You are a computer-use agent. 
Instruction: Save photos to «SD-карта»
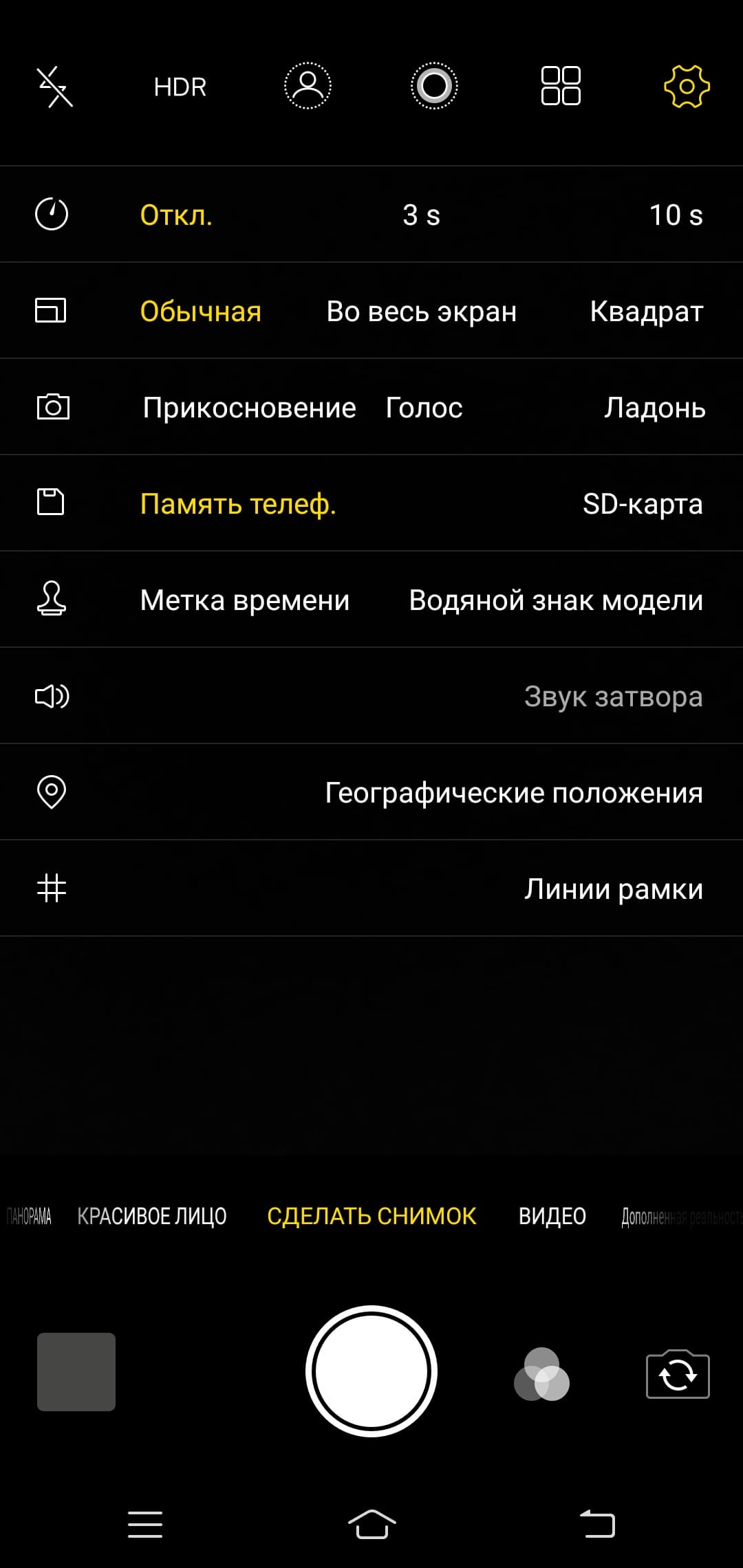[642, 504]
